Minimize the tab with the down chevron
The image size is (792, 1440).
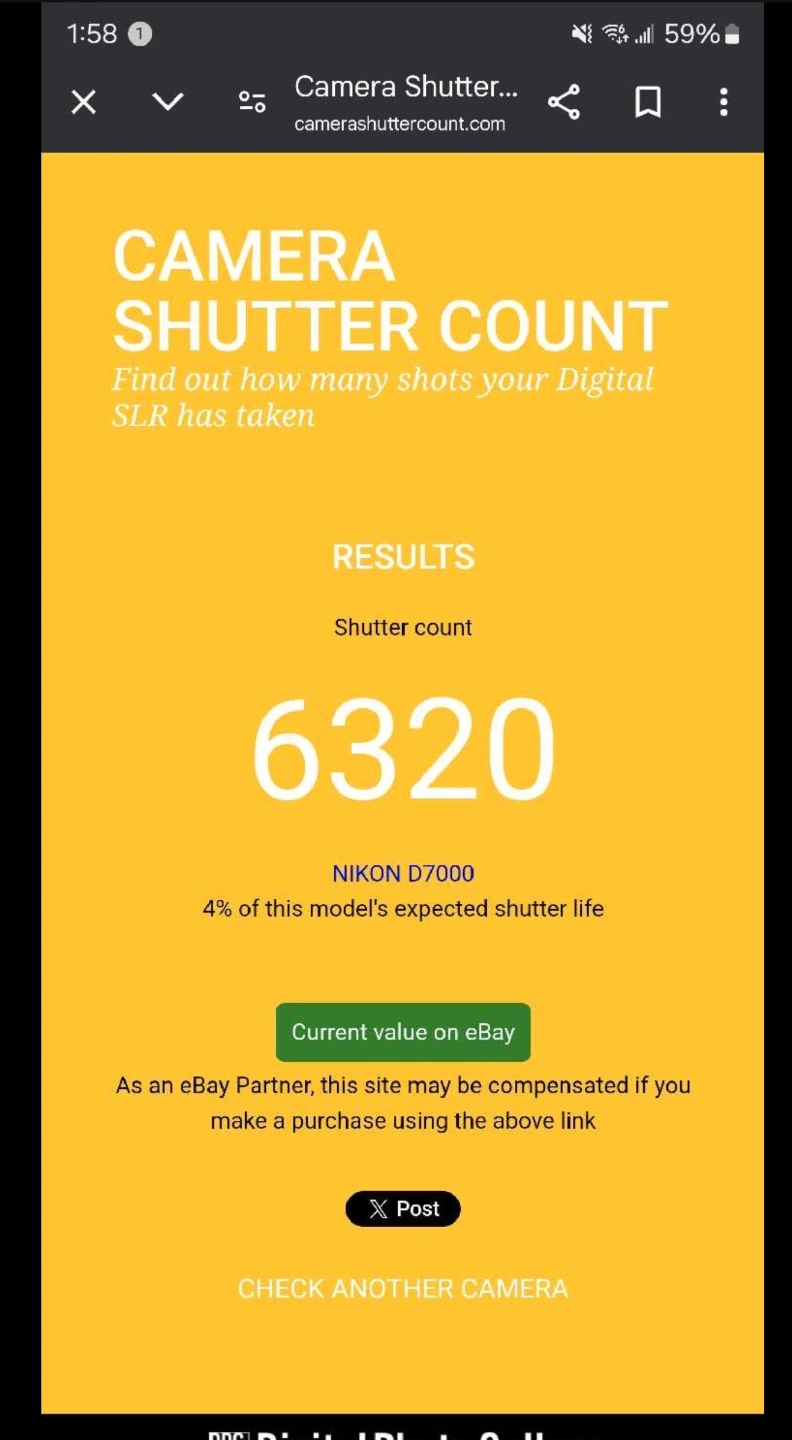click(x=167, y=101)
